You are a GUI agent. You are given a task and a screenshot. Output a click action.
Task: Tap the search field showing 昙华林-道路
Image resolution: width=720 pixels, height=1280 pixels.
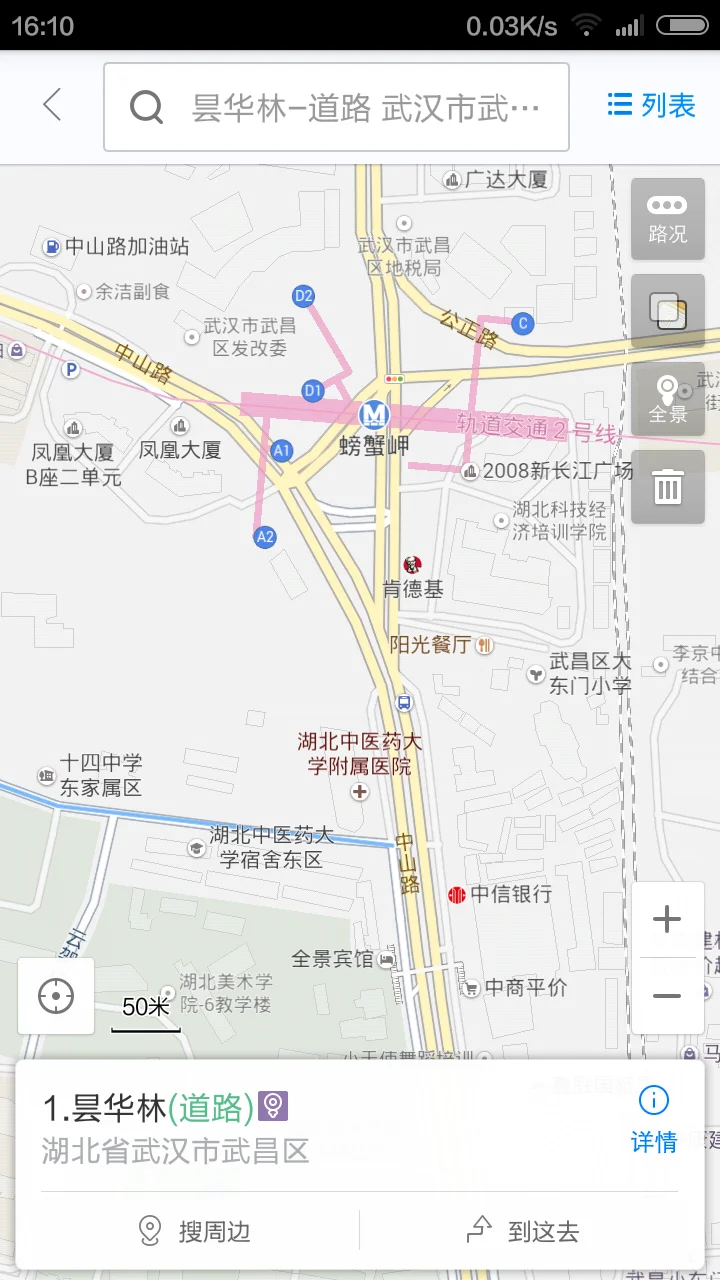(x=360, y=106)
